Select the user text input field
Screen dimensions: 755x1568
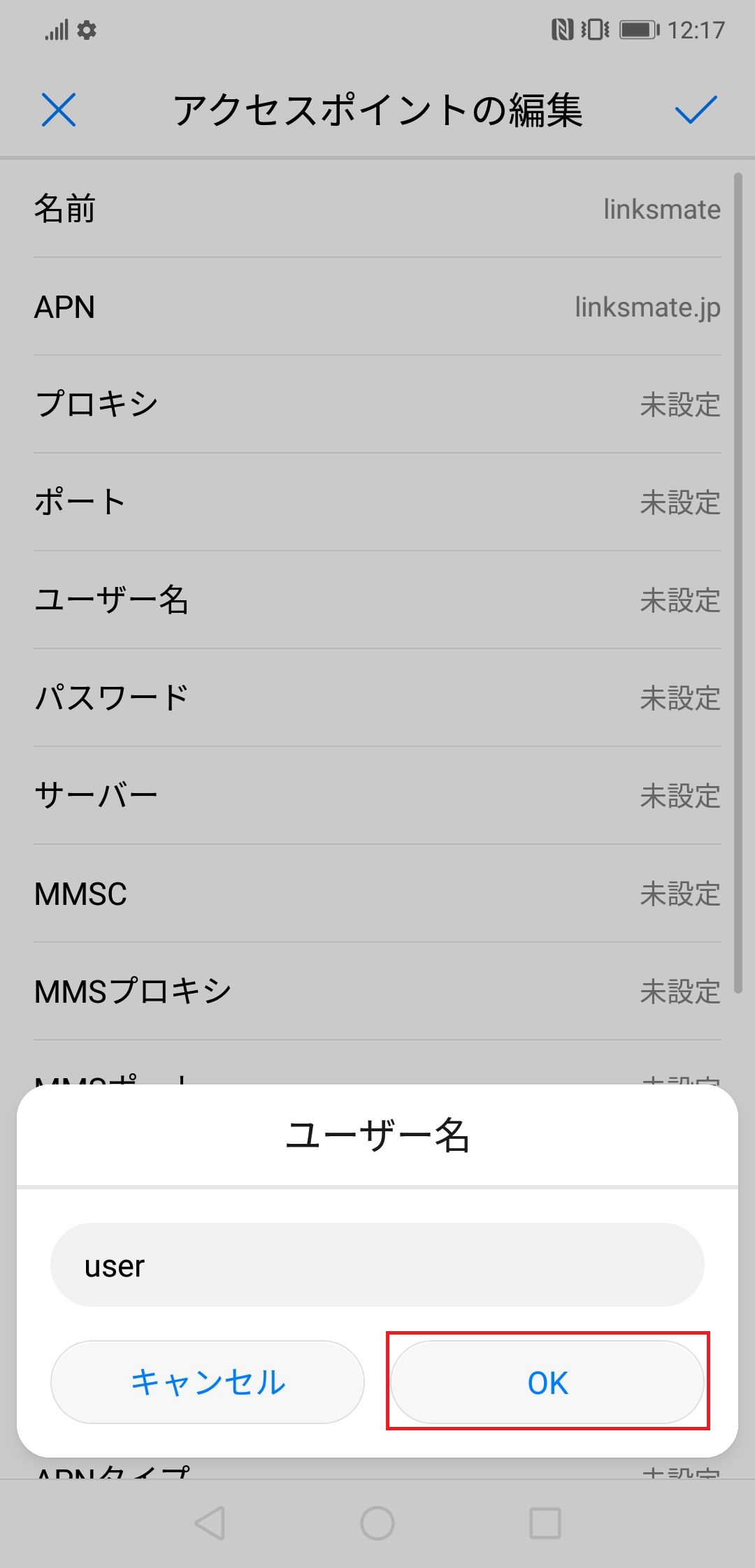coord(377,1266)
